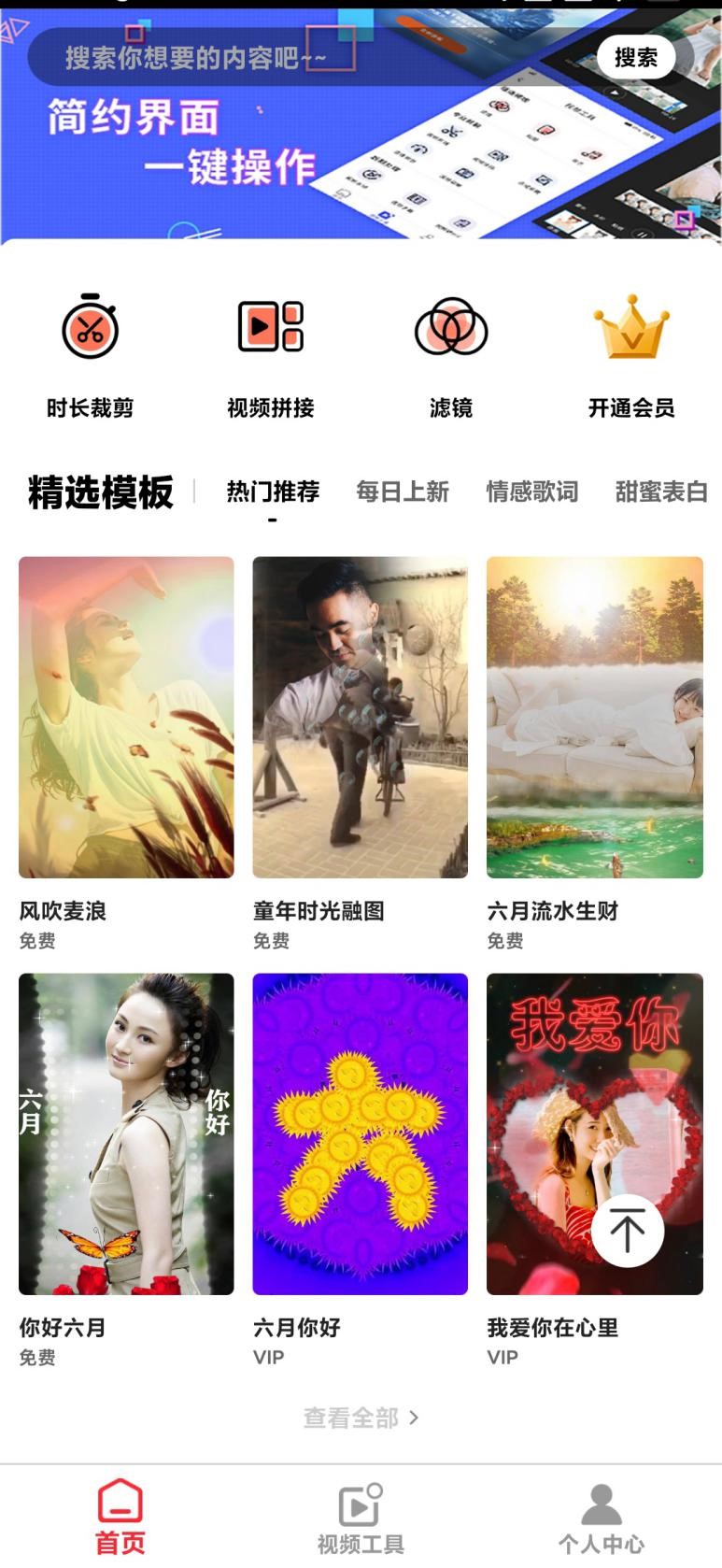The height and width of the screenshot is (1568, 722).
Task: Open 查看全部 to see all templates
Action: coord(361,1418)
